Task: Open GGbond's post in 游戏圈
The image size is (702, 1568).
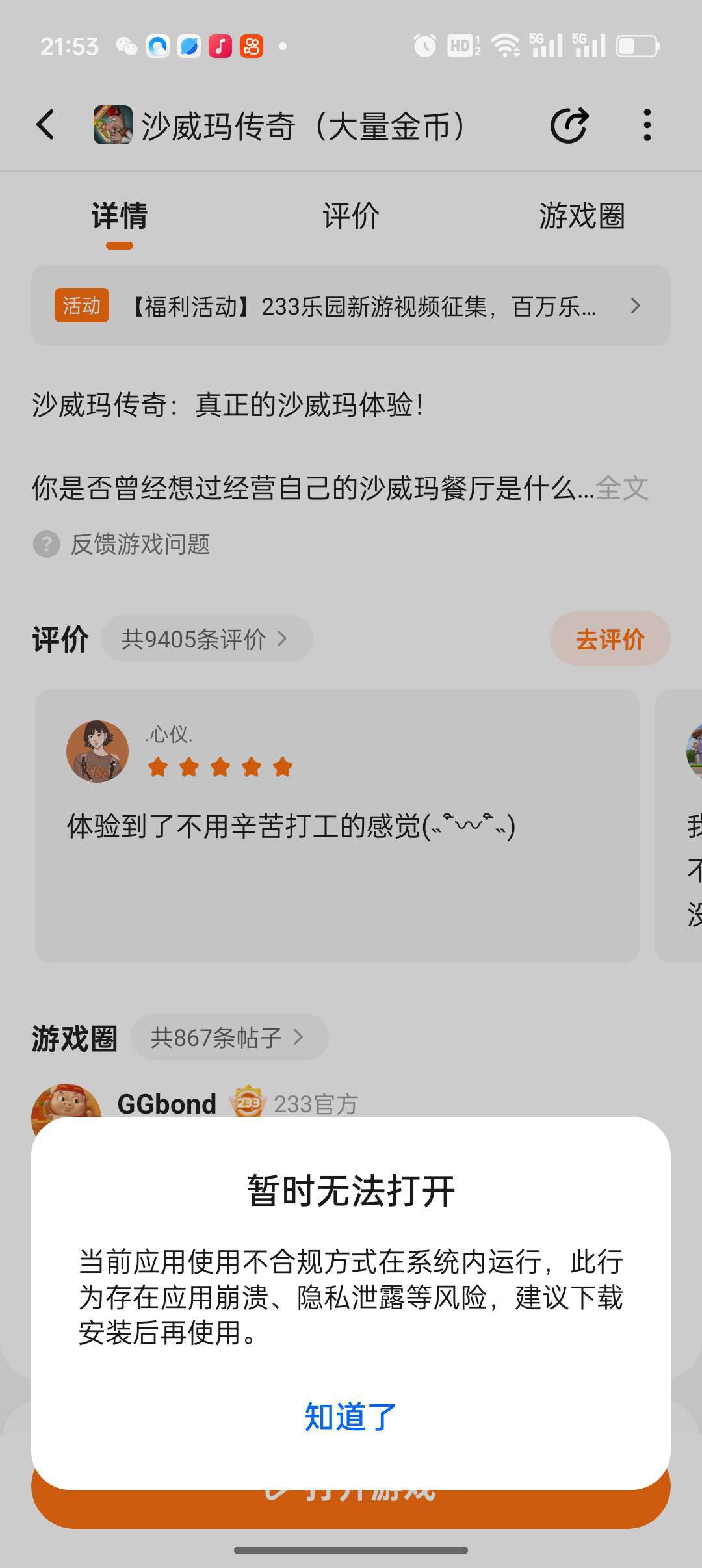Action: coord(166,1103)
